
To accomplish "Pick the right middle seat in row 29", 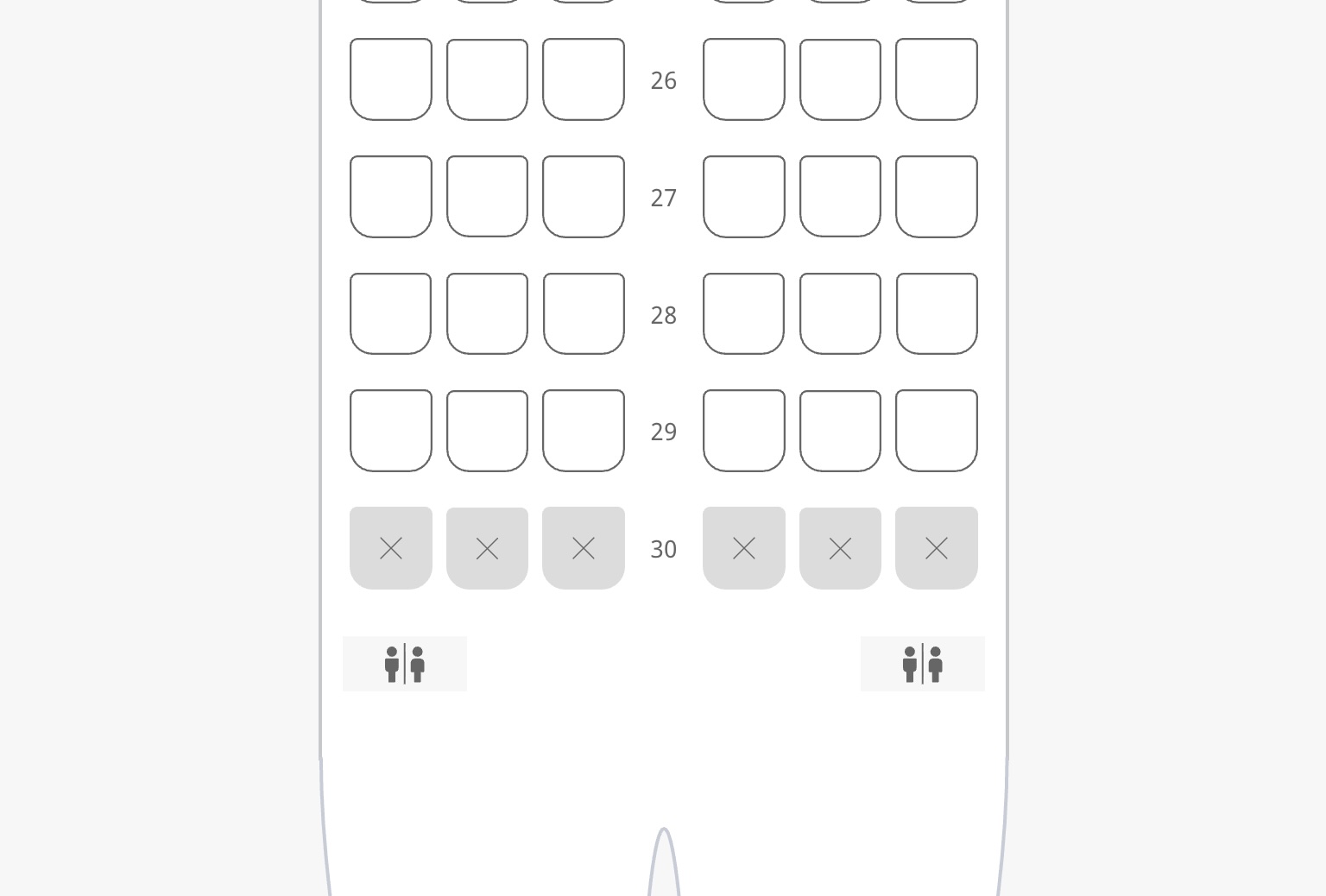I will [x=840, y=431].
